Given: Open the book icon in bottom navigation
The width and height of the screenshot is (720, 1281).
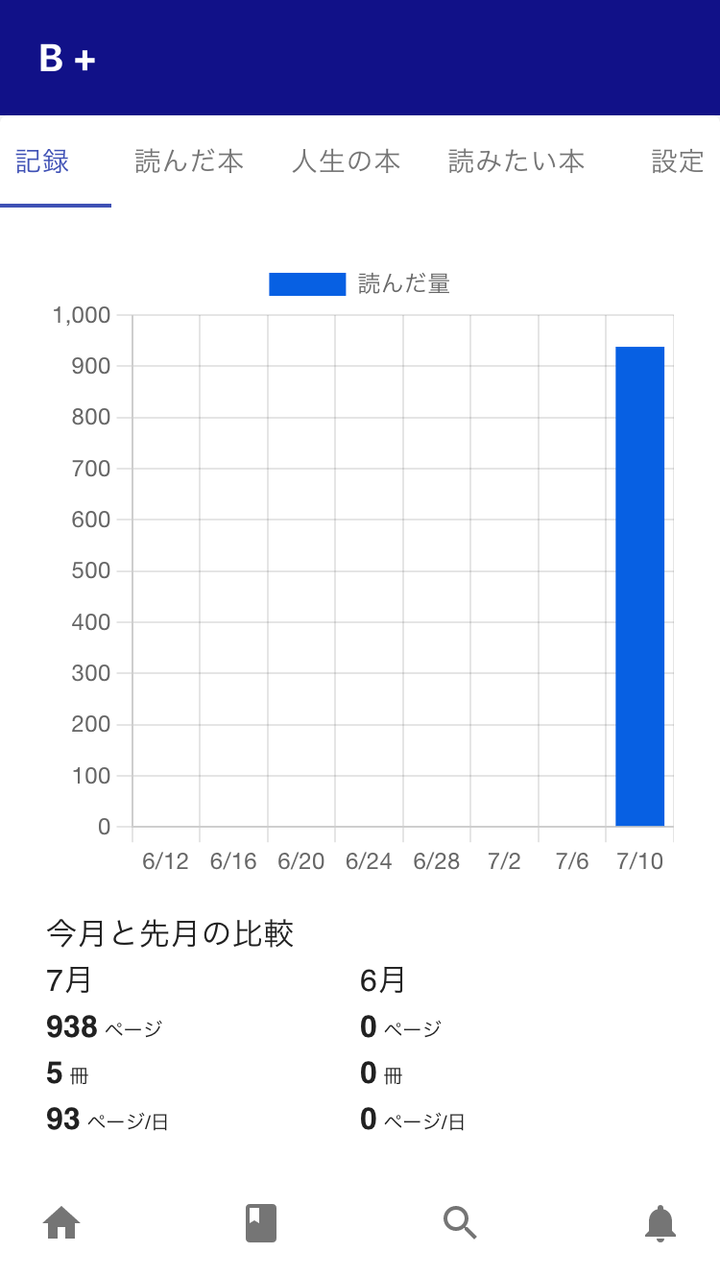Looking at the screenshot, I should coord(261,1222).
